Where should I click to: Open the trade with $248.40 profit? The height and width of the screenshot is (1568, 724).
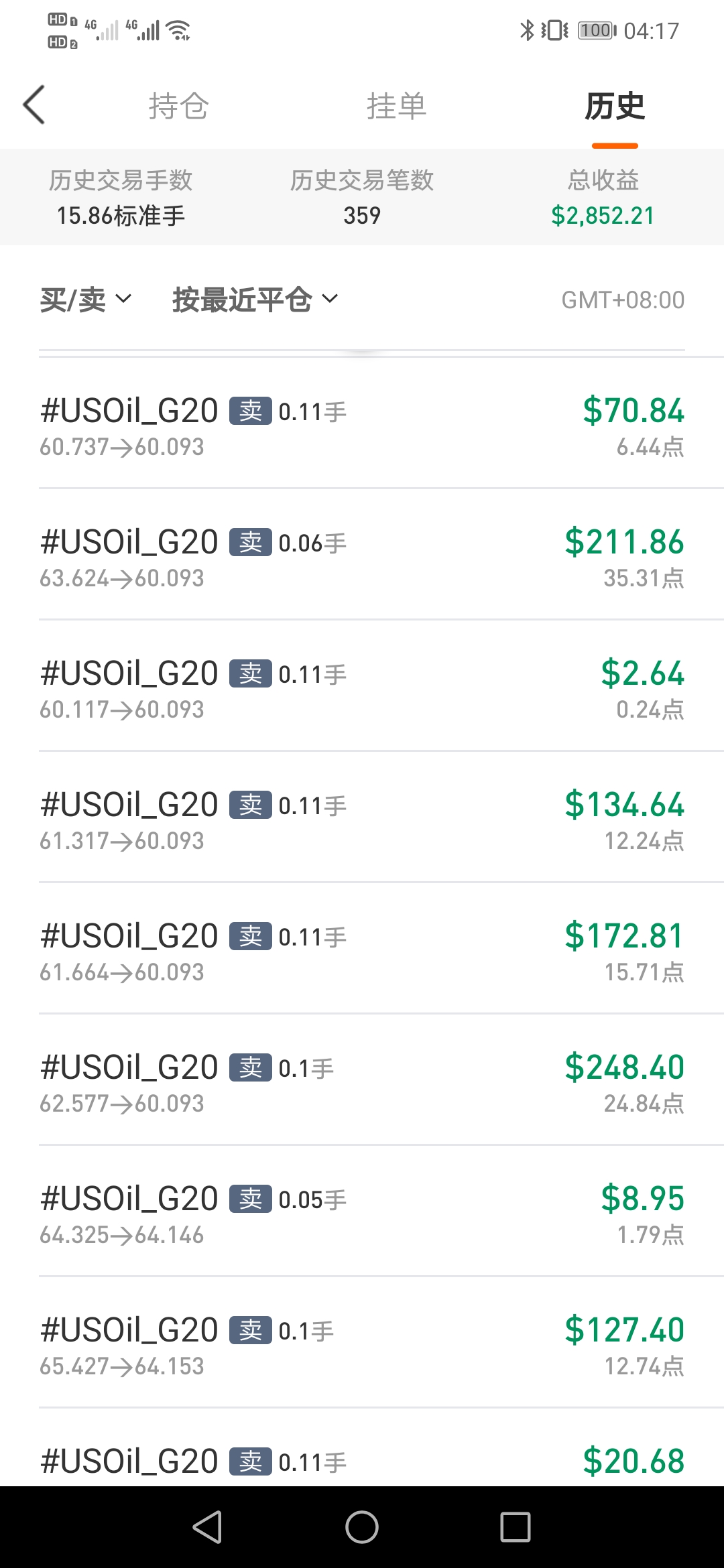click(x=362, y=1083)
